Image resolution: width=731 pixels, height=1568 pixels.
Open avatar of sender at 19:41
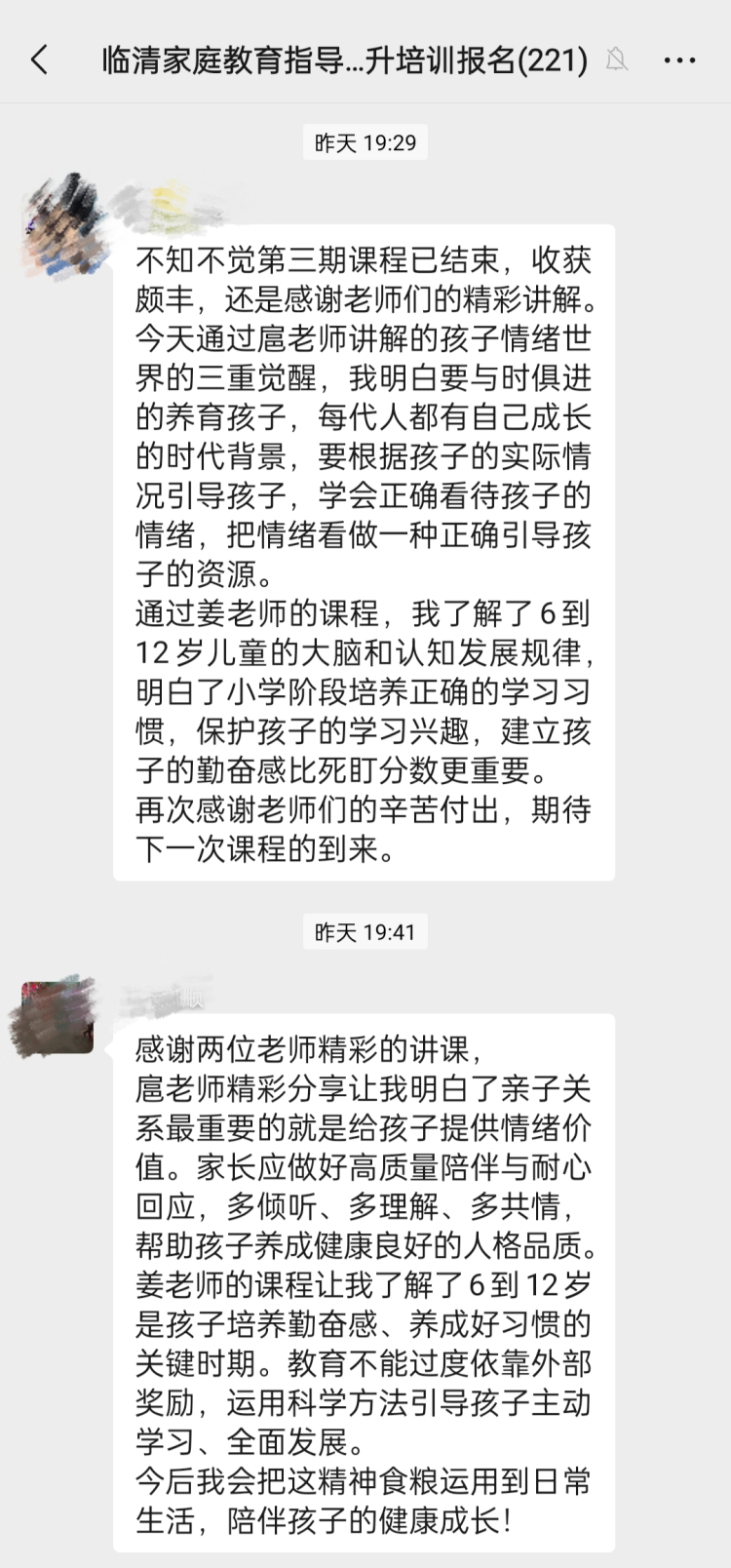(x=58, y=1017)
